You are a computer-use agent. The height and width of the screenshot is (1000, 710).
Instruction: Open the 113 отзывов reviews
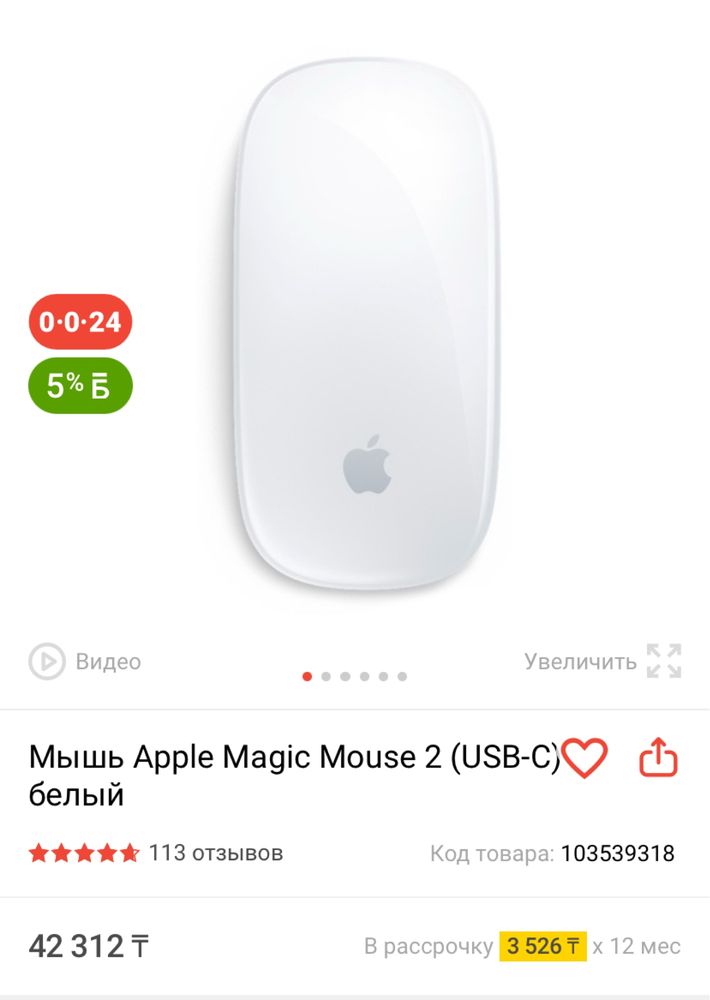(x=215, y=853)
